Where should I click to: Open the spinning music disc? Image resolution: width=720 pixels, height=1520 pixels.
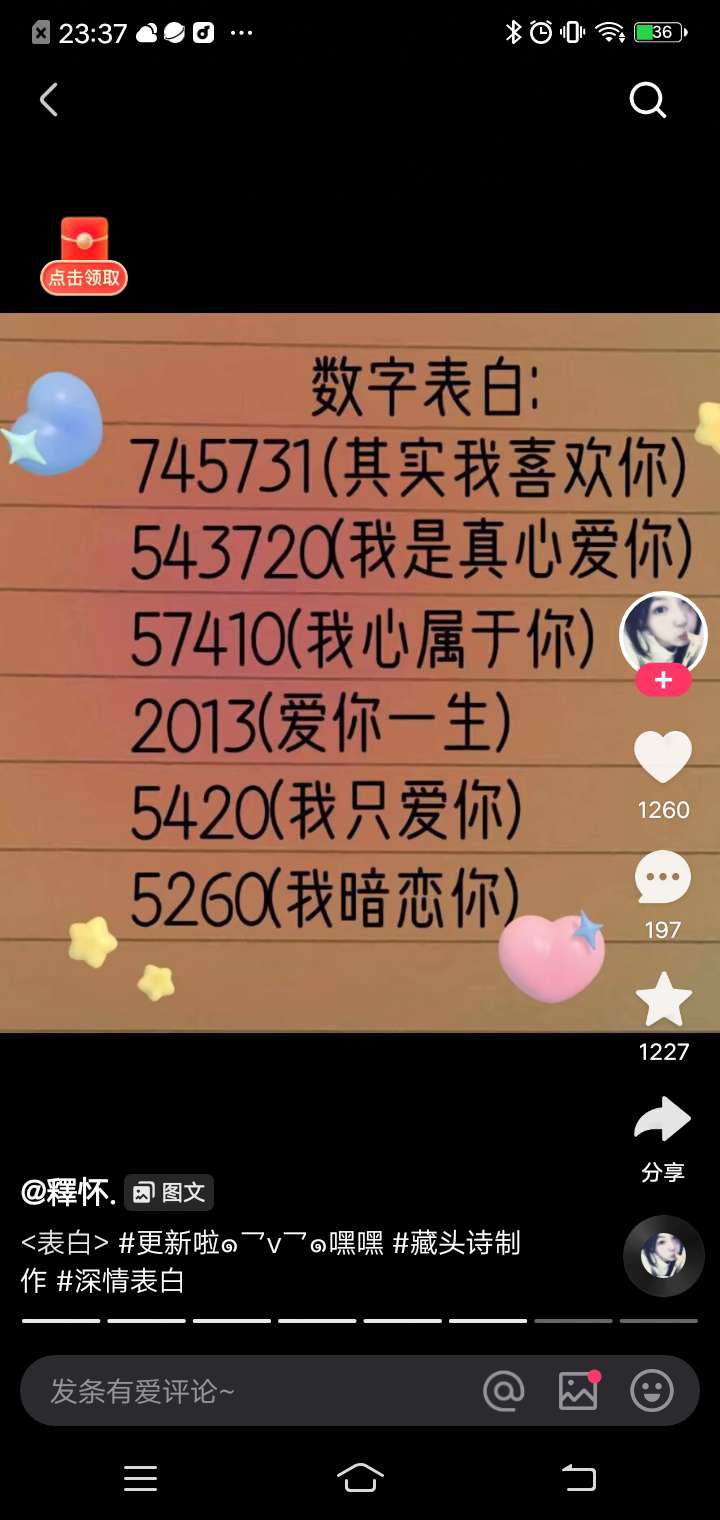663,1256
